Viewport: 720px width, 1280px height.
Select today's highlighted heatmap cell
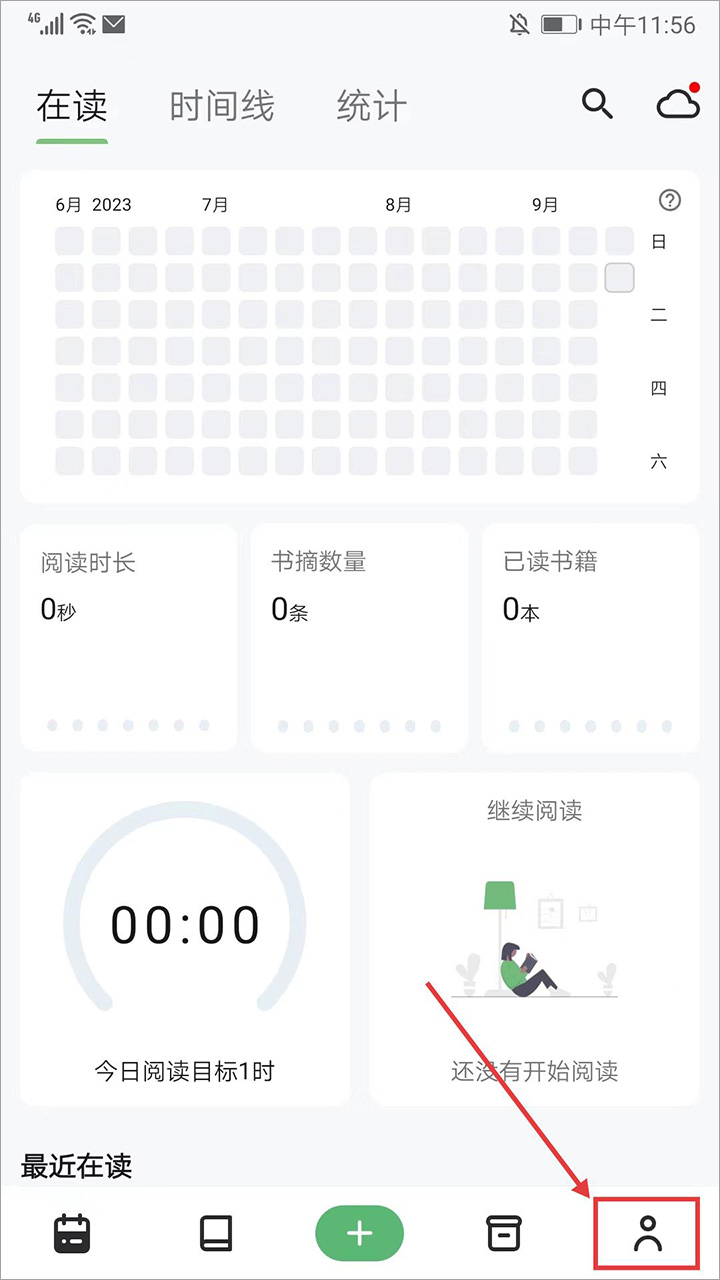pos(620,278)
